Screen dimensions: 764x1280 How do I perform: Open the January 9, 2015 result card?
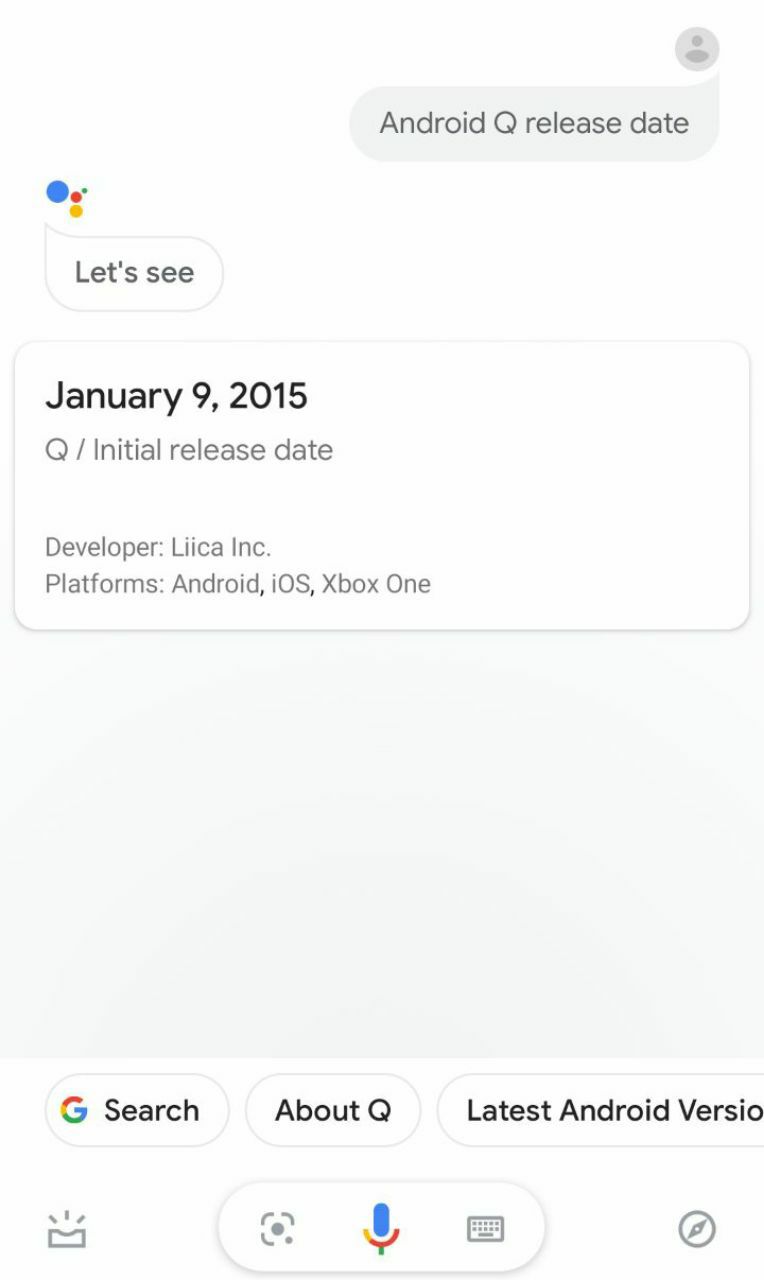coord(382,486)
